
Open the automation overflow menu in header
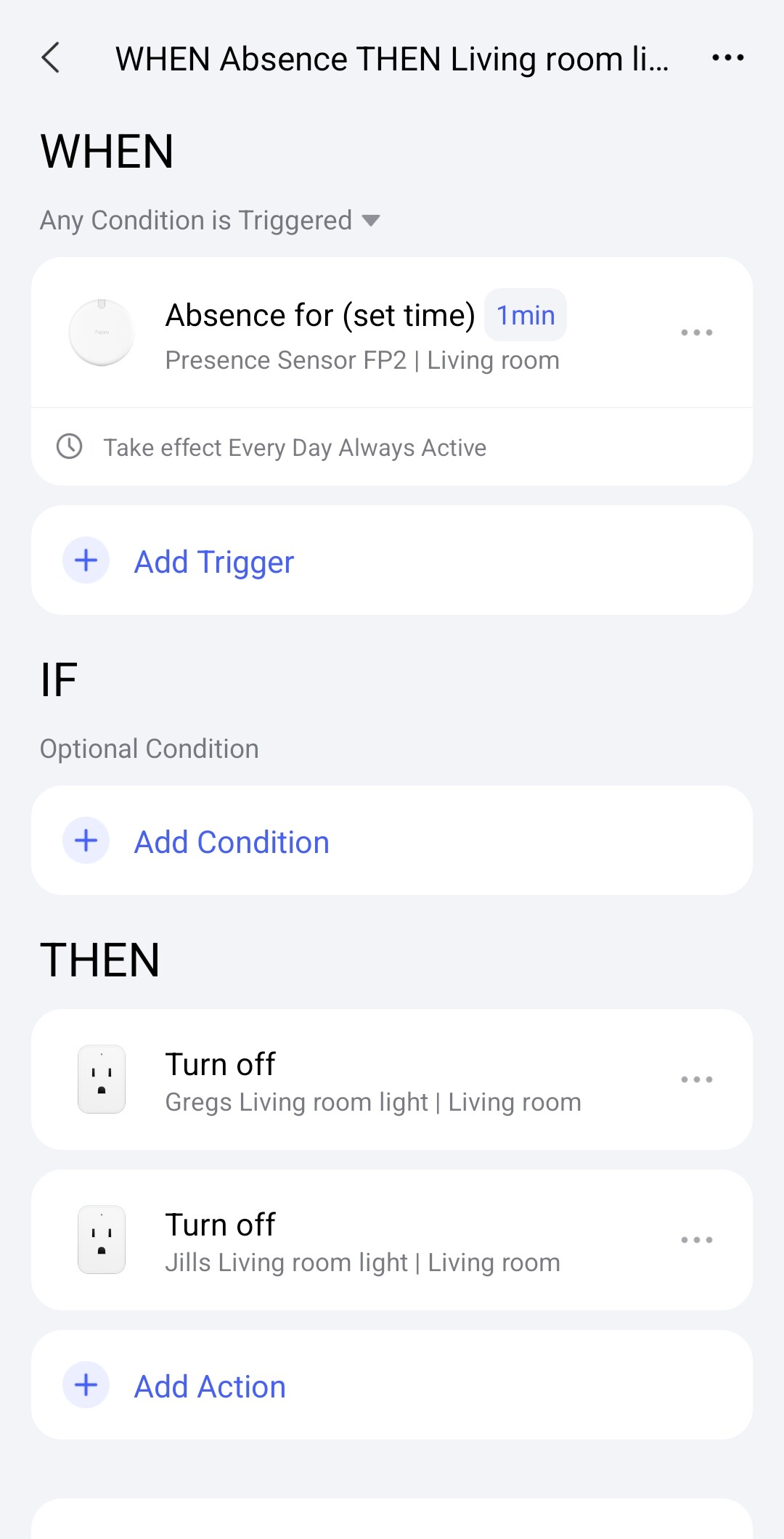(727, 58)
